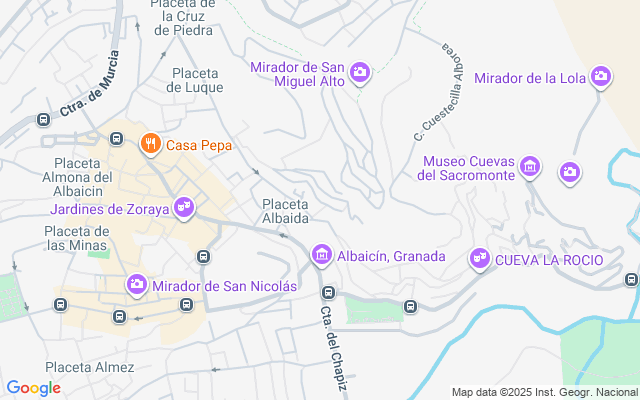Open the Albaicín, Granada museum pin

(x=322, y=256)
